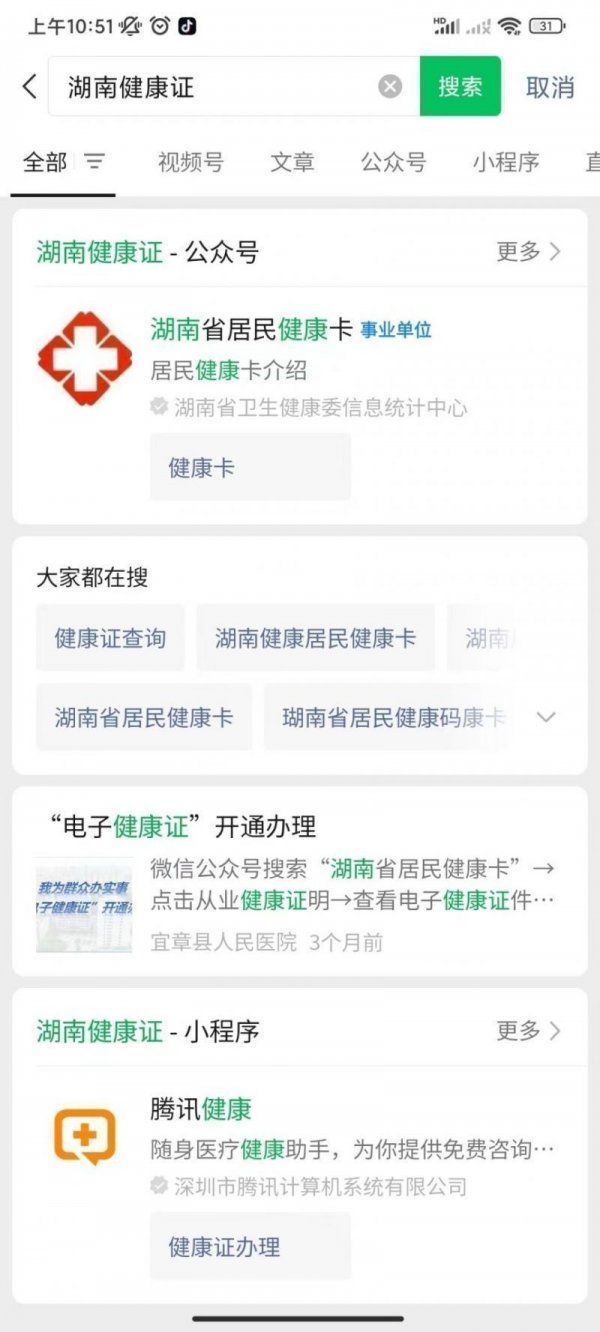Switch to the 小程序 tab
The height and width of the screenshot is (1332, 600).
click(x=506, y=162)
